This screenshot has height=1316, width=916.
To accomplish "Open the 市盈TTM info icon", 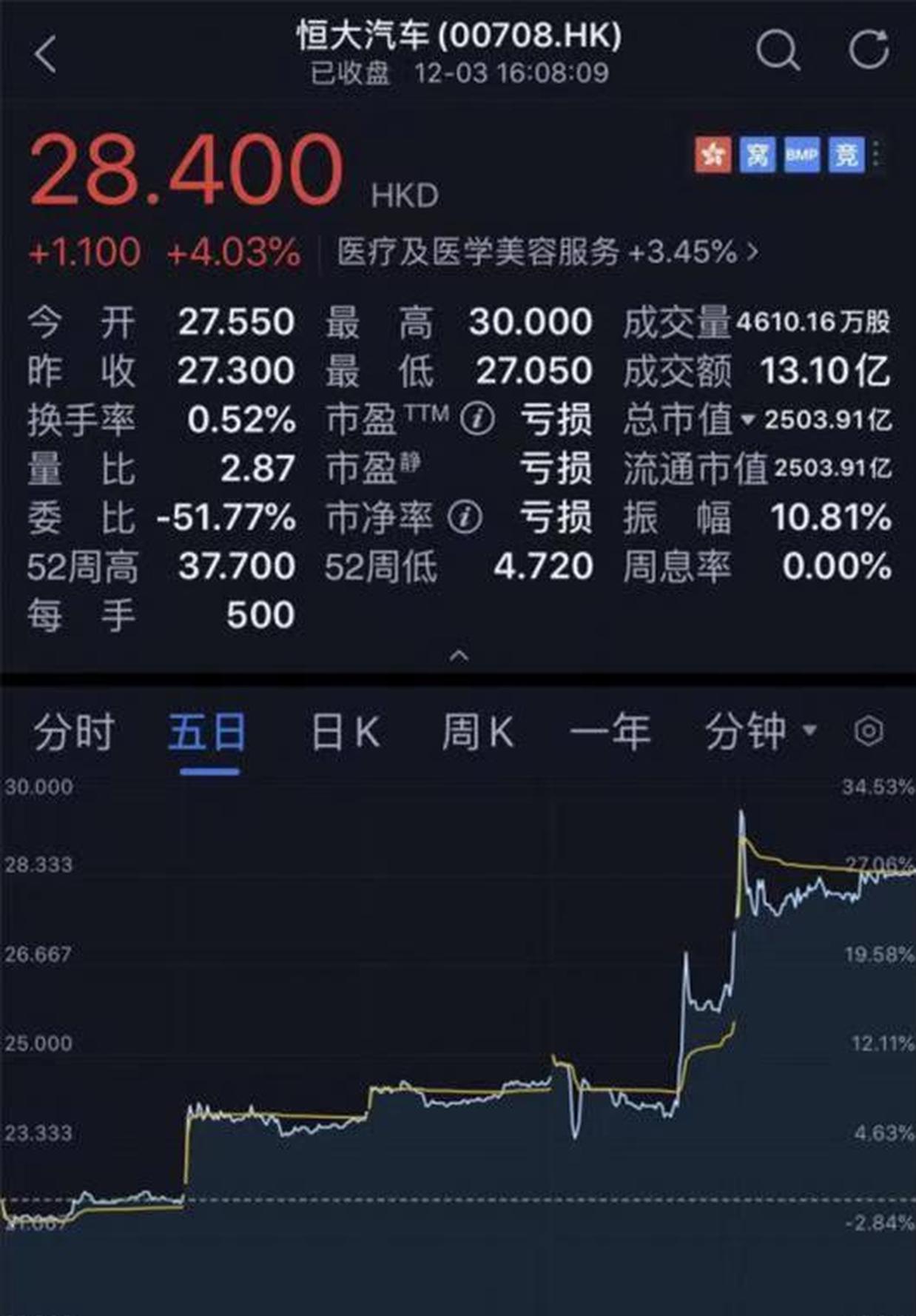I will (x=477, y=420).
